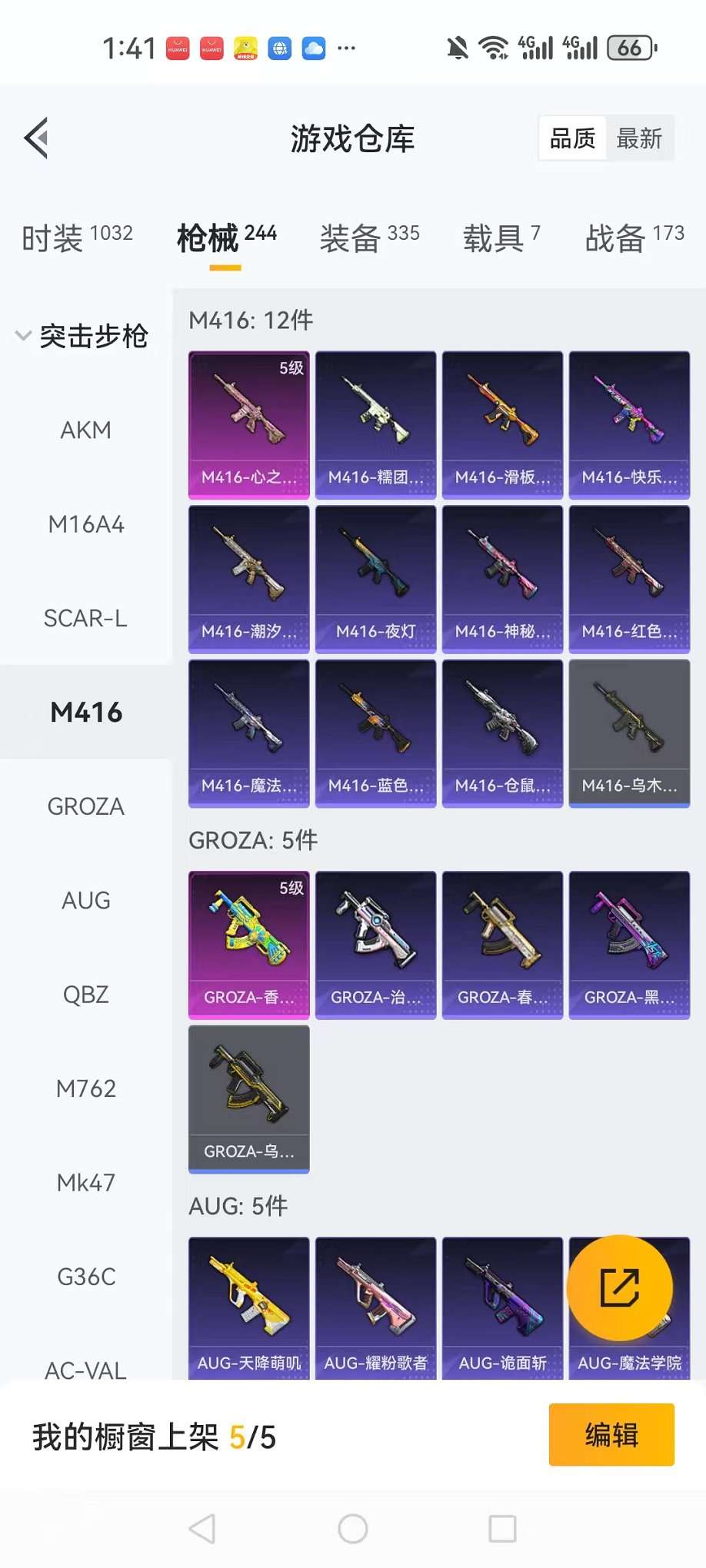View the level 5 GROZA-香 skin

[248, 945]
